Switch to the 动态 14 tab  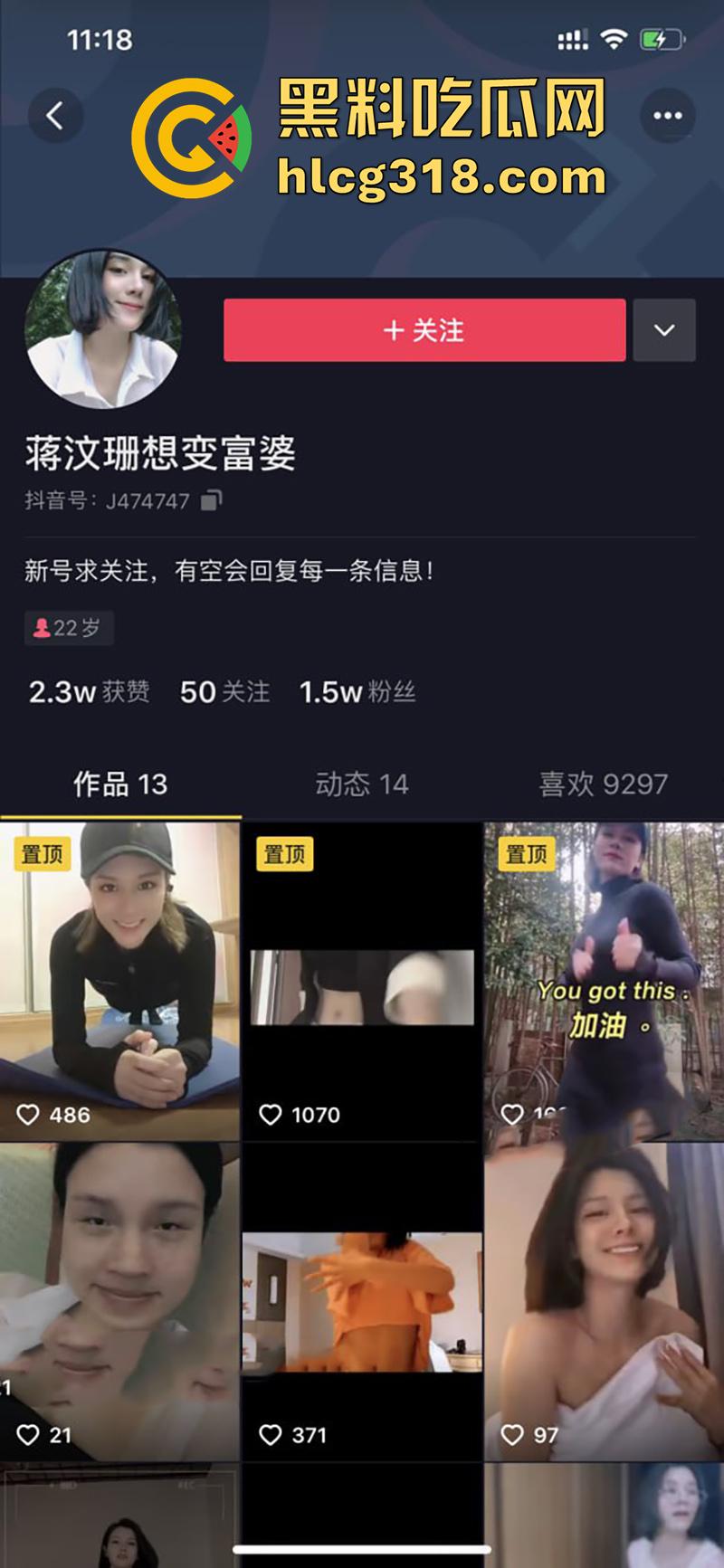(x=361, y=784)
